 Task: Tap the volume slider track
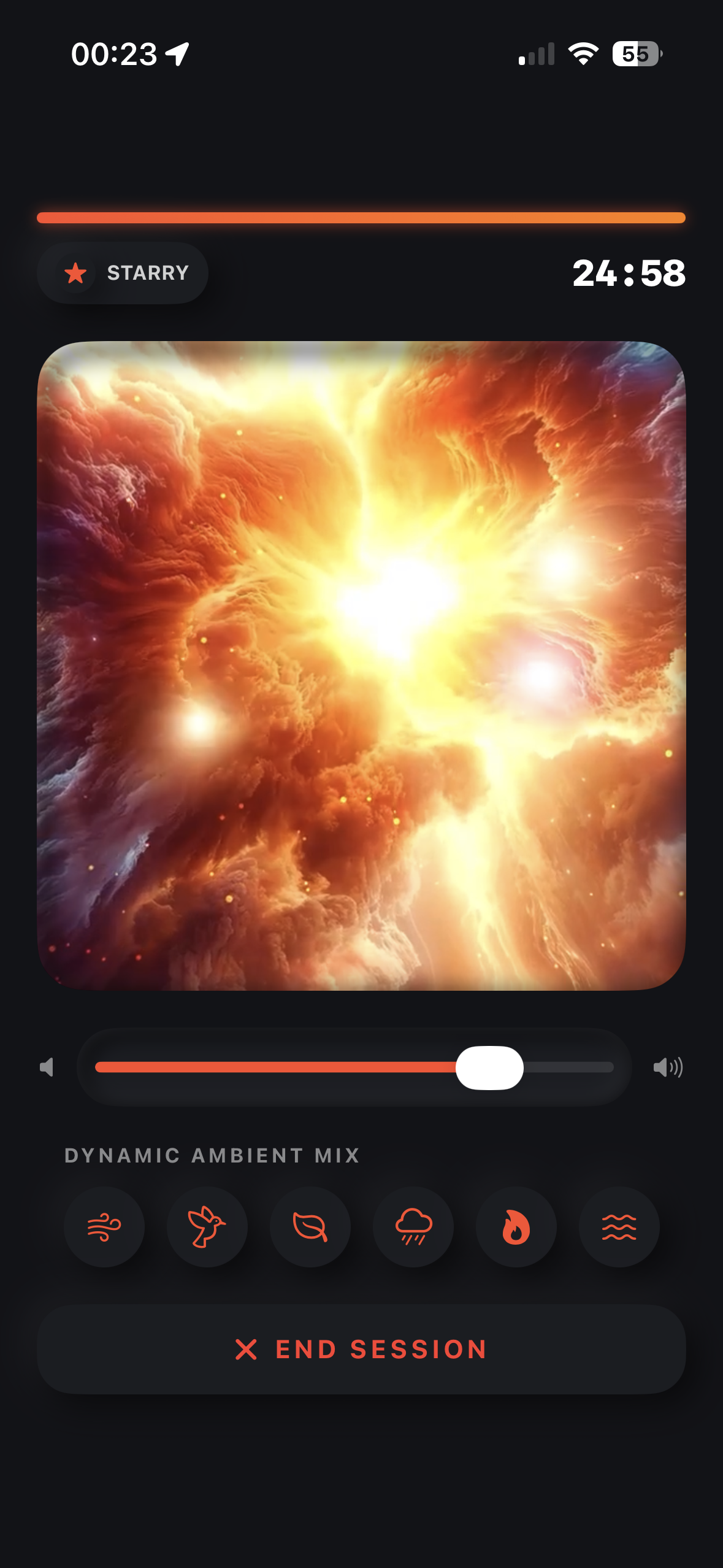pos(354,1067)
